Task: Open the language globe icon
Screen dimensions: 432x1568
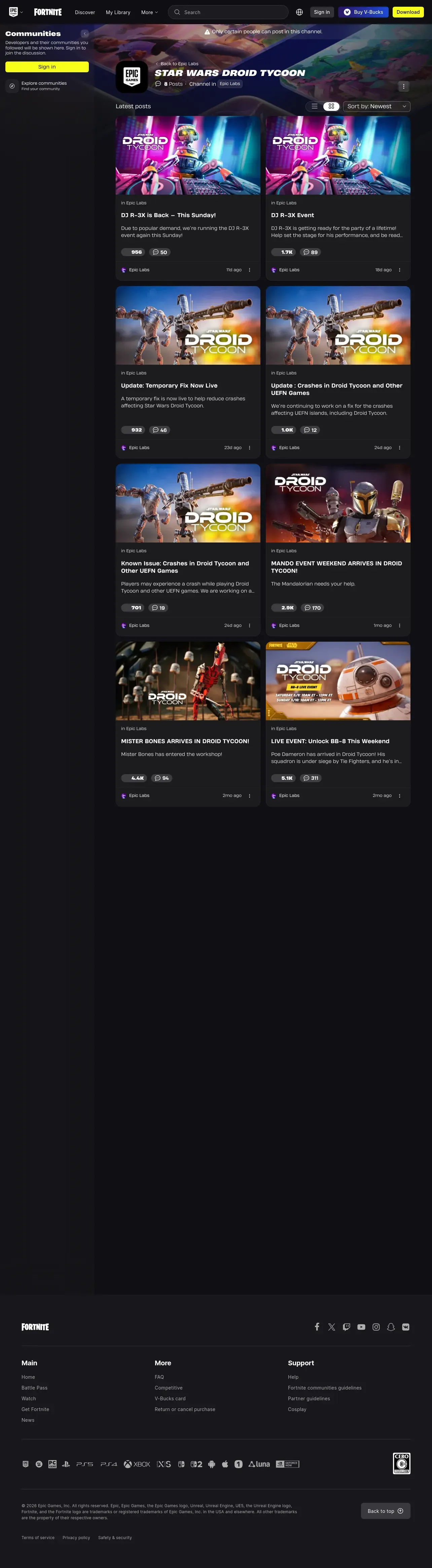Action: 299,12
